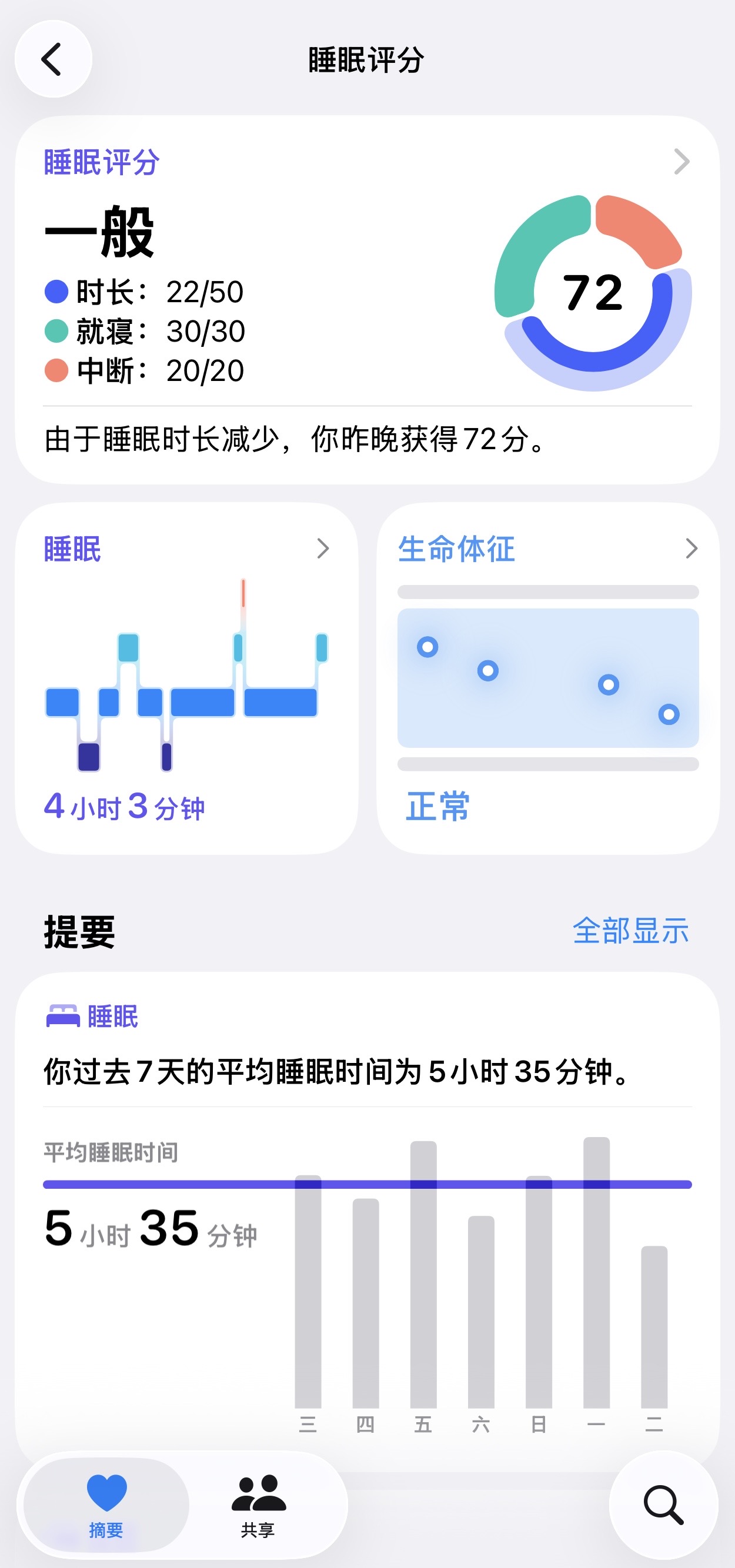Go back using the top-left arrow
The height and width of the screenshot is (1568, 735).
(x=53, y=59)
